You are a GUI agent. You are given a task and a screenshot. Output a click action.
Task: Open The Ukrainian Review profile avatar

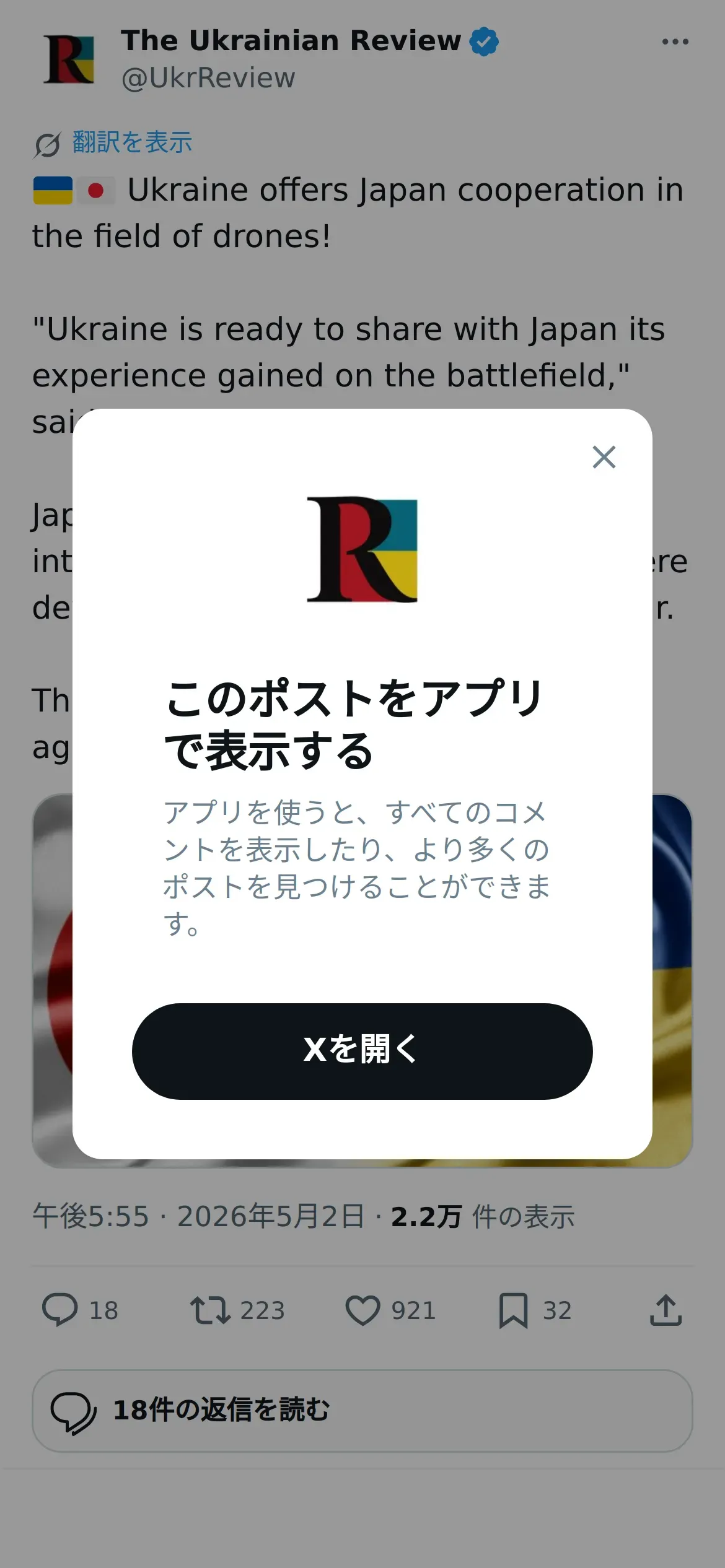[x=69, y=59]
